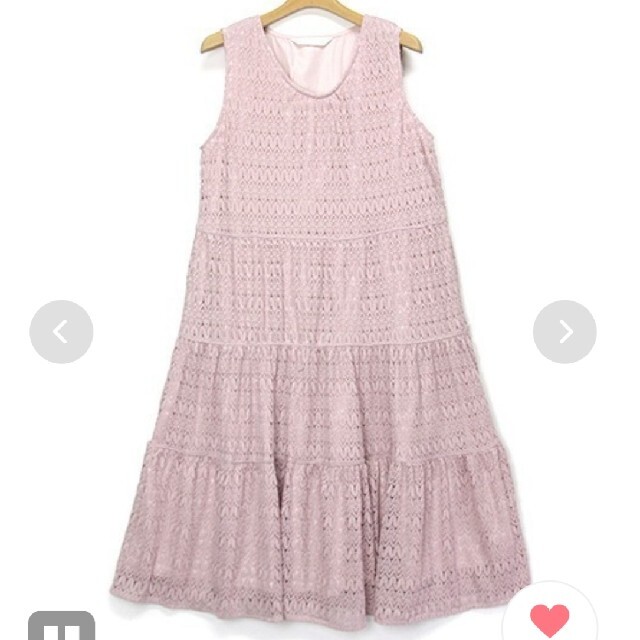
Task: Show the previous product photo
Action: click(x=61, y=332)
